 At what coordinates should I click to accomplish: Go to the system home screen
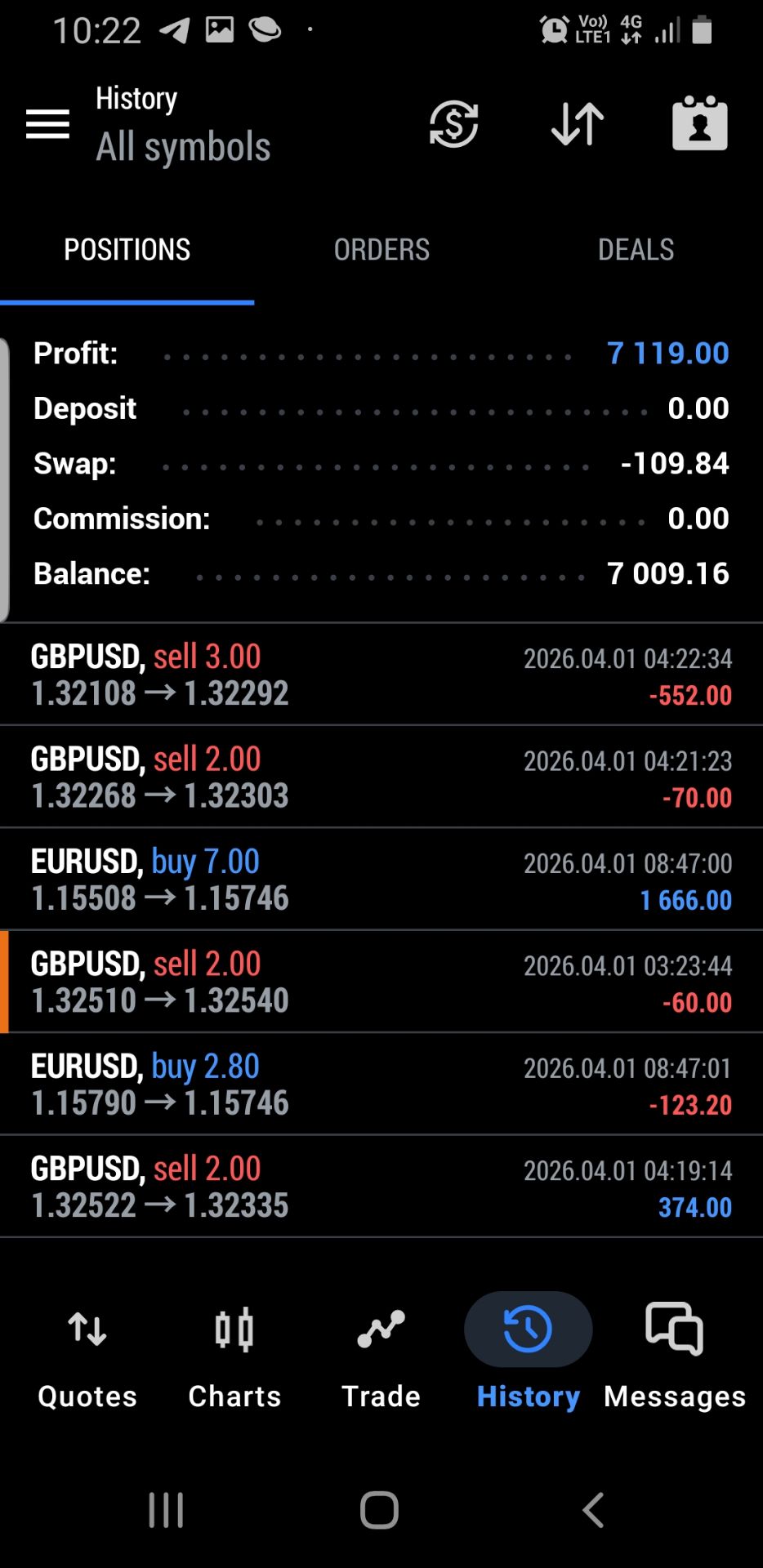pos(379,1510)
